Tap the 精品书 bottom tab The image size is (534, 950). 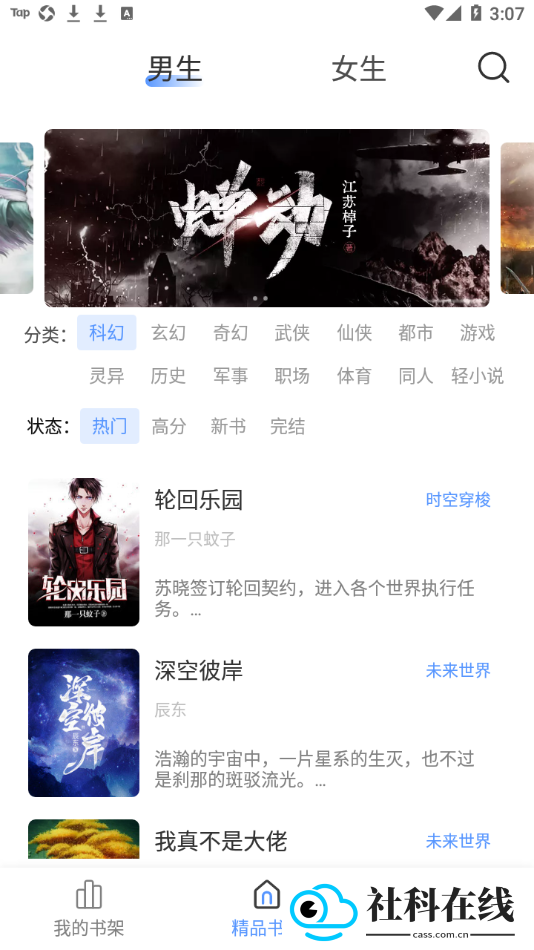point(258,909)
